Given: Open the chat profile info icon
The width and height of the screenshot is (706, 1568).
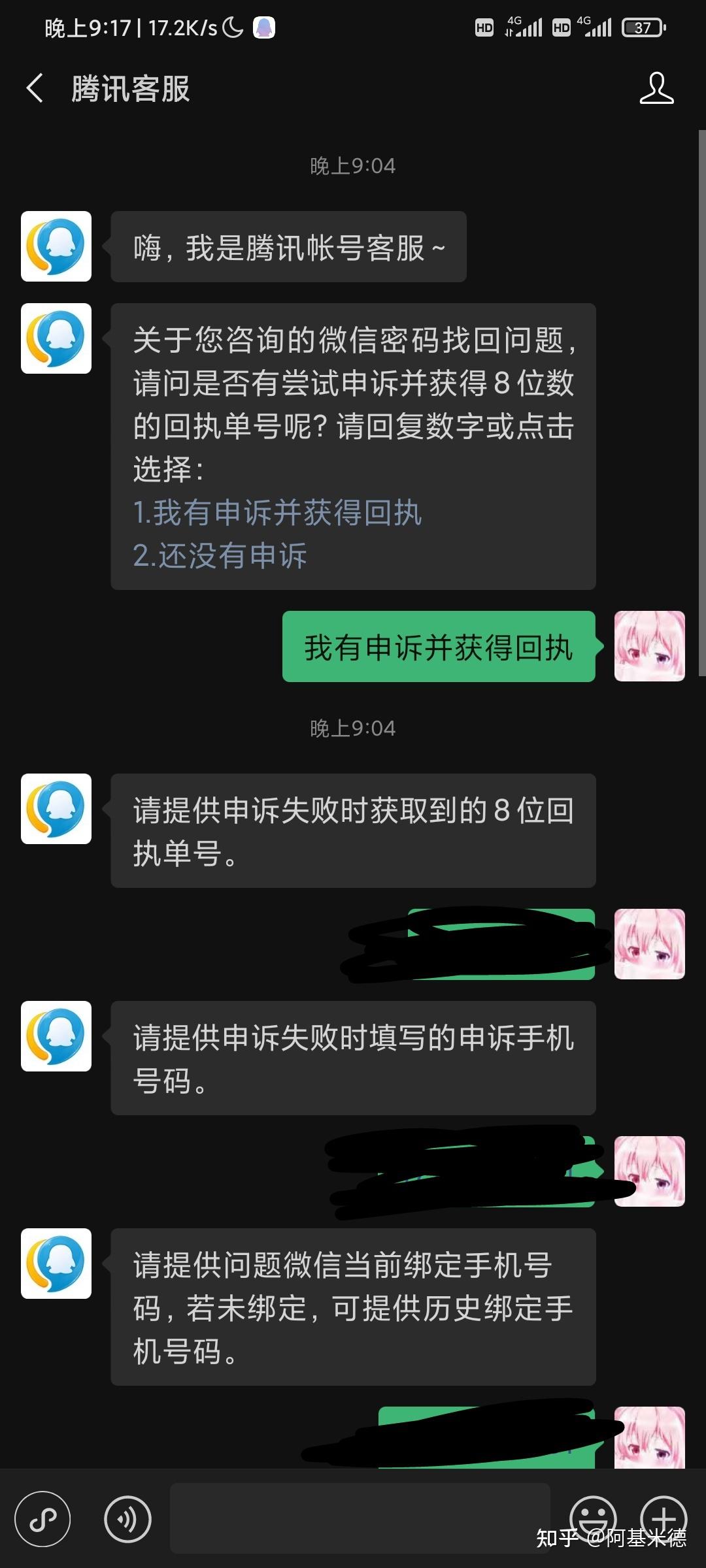Looking at the screenshot, I should coord(656,88).
